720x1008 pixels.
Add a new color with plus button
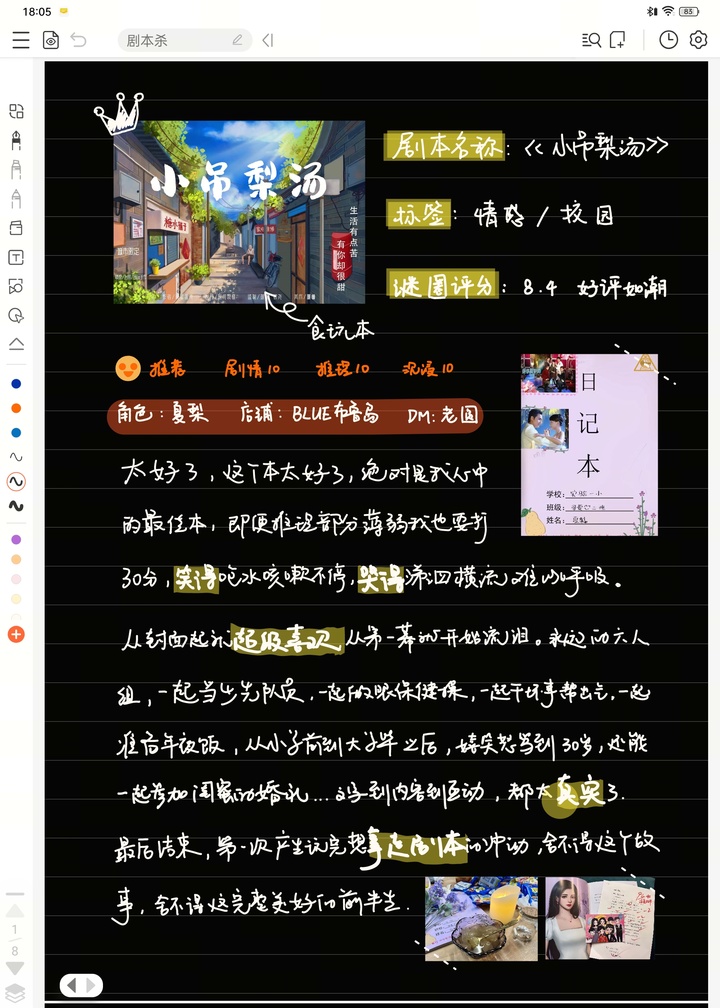tap(16, 634)
